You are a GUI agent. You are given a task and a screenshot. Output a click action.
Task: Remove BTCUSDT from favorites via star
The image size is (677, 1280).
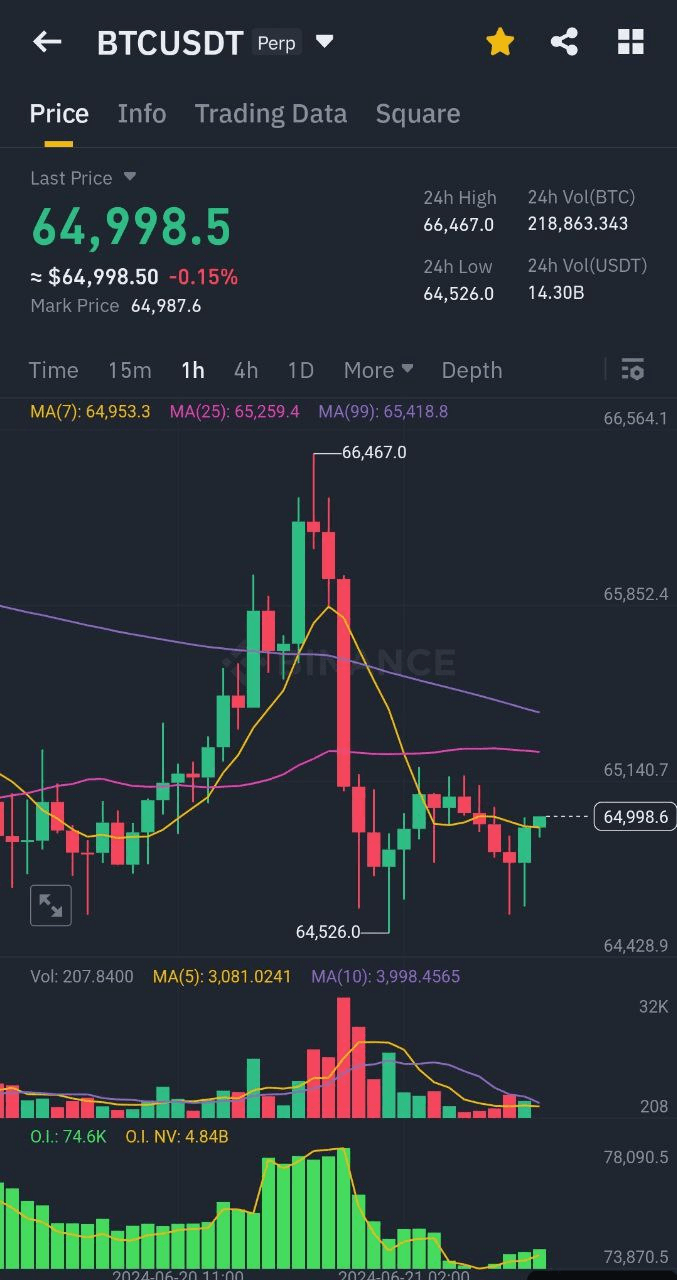coord(499,42)
